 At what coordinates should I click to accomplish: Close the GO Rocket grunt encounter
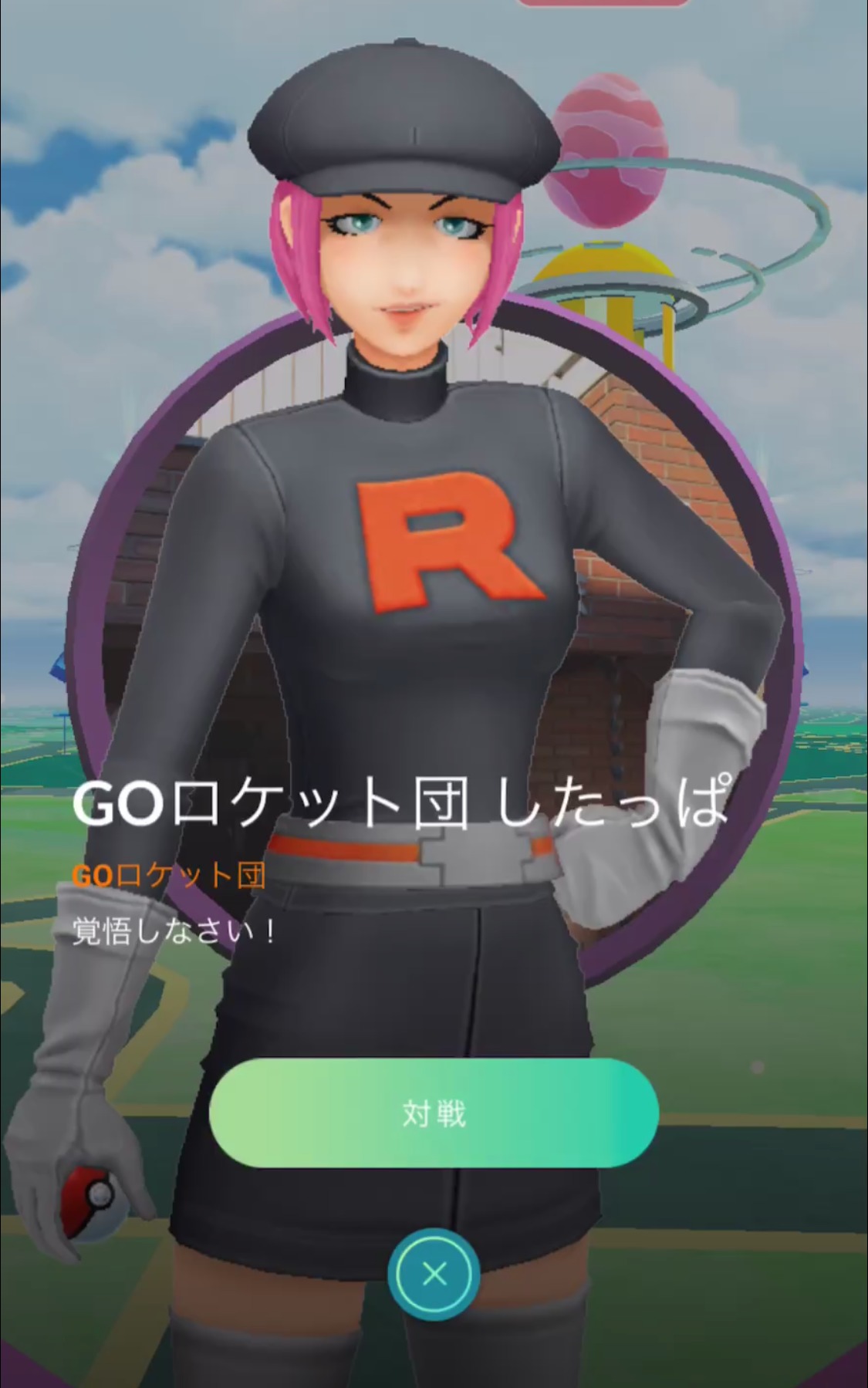click(x=434, y=1274)
